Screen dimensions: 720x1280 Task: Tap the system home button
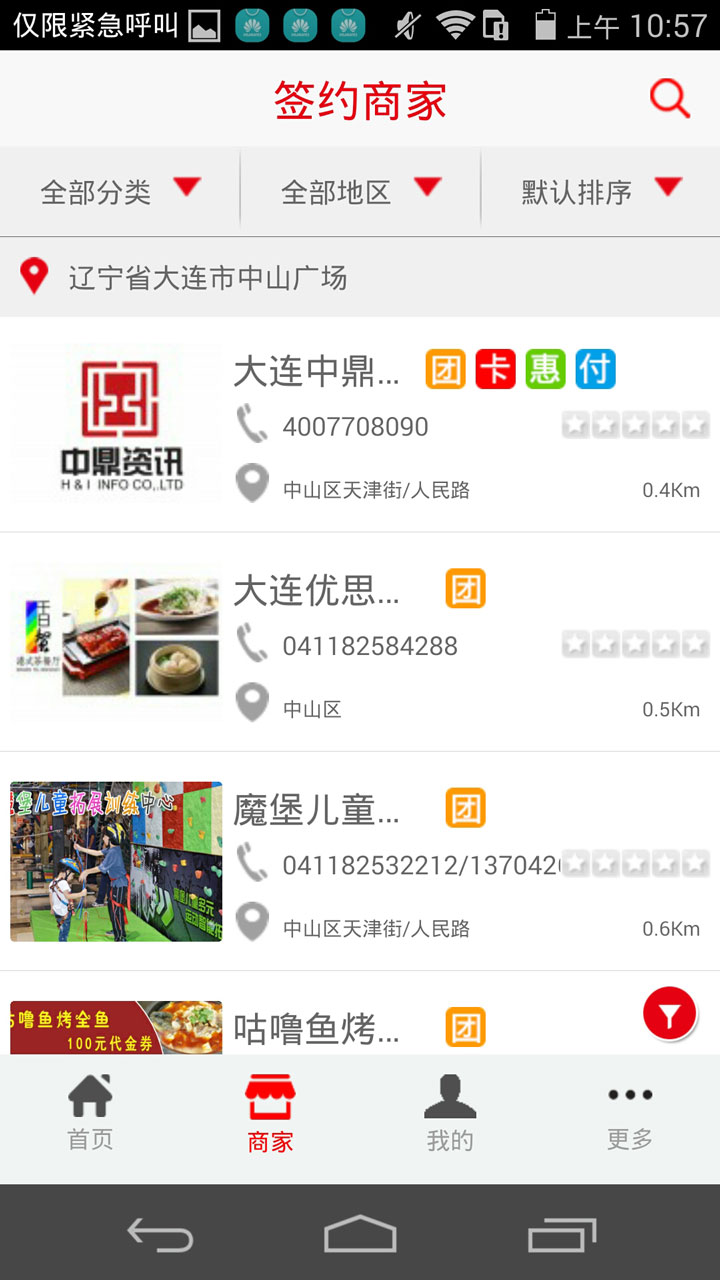pos(360,1236)
